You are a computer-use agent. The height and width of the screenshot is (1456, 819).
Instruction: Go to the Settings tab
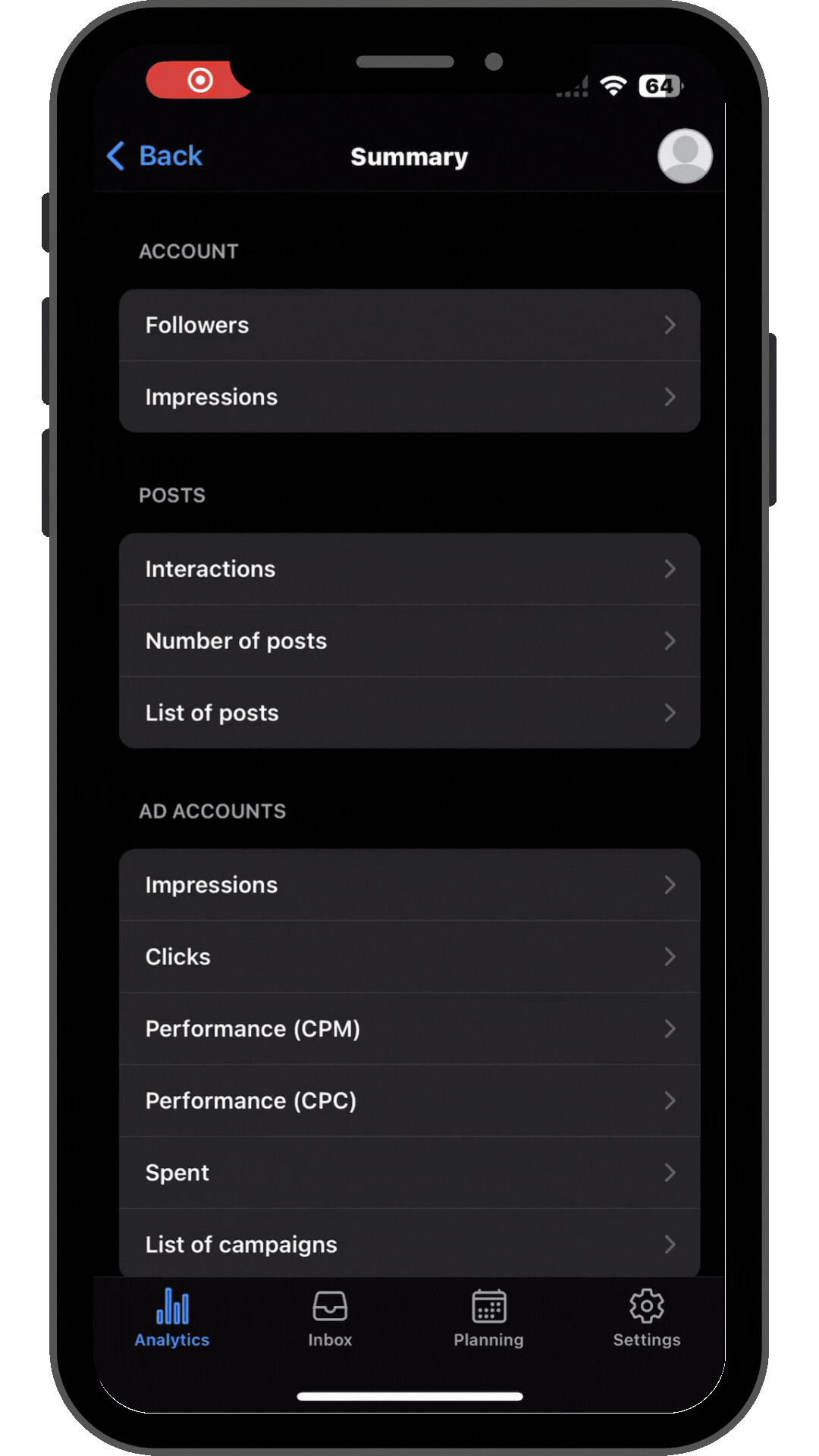pyautogui.click(x=647, y=1319)
